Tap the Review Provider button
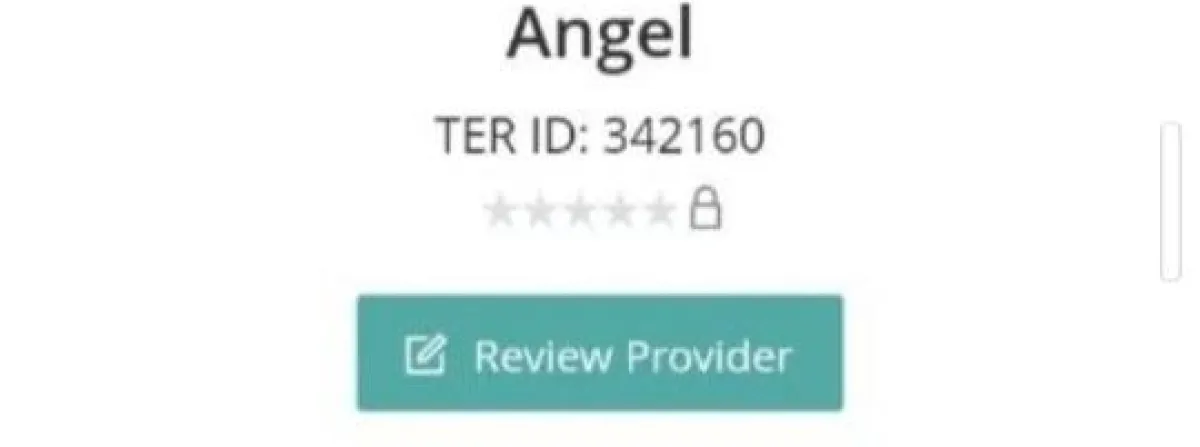 (600, 355)
